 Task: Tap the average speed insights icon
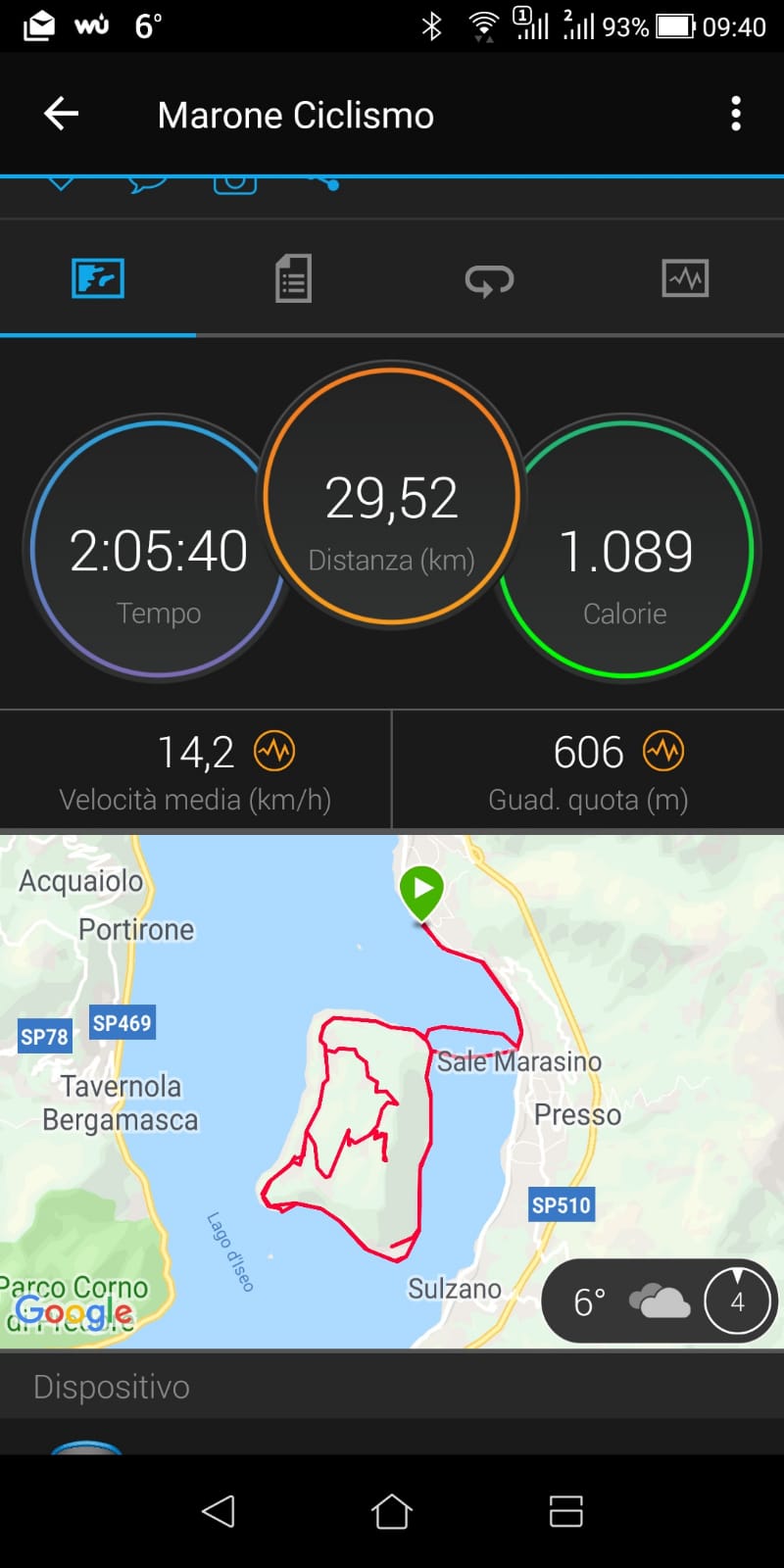point(274,752)
